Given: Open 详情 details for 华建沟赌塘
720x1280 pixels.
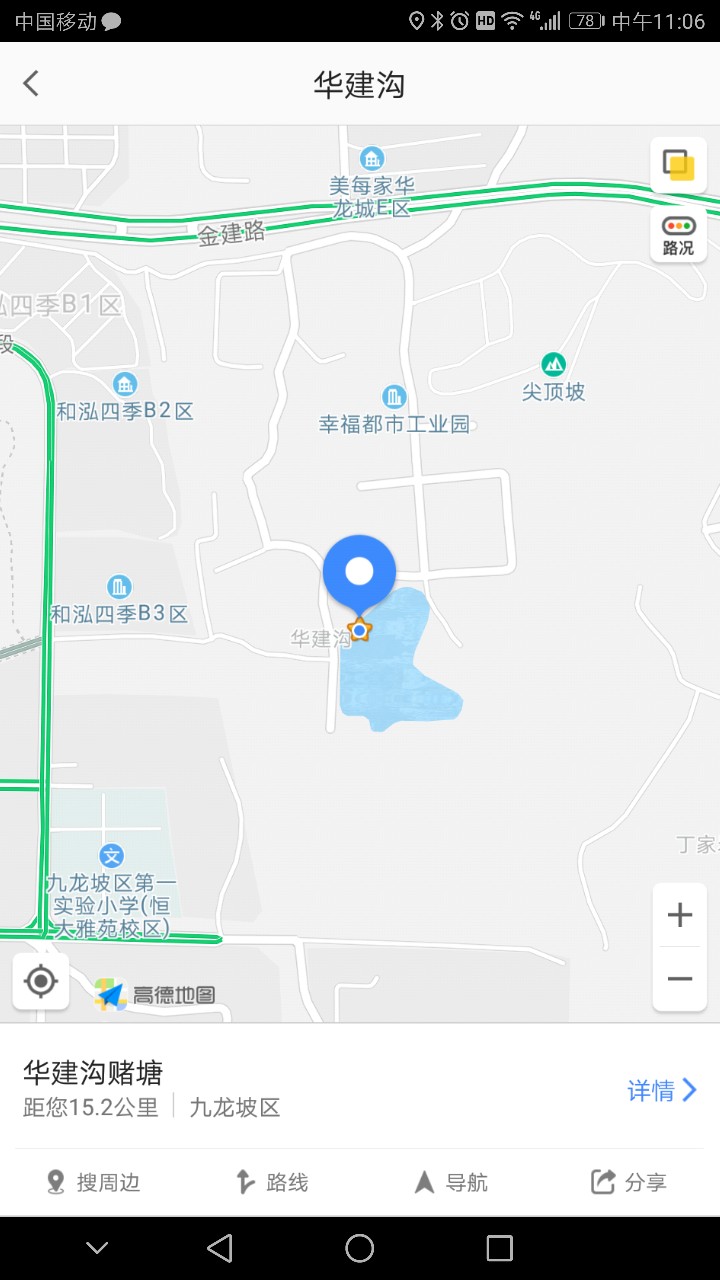Looking at the screenshot, I should click(x=662, y=1090).
